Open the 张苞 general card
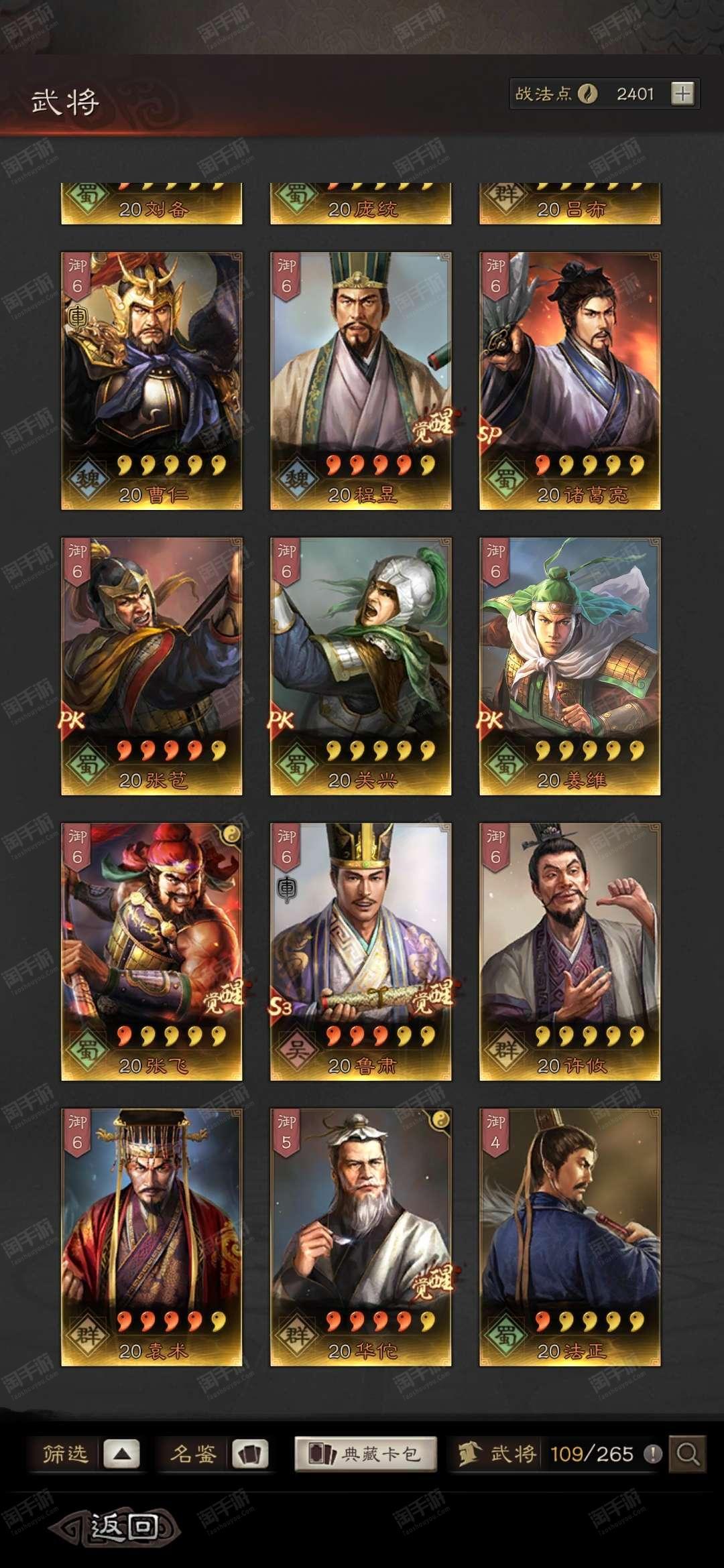Screen dimensions: 724x1568 (152, 666)
